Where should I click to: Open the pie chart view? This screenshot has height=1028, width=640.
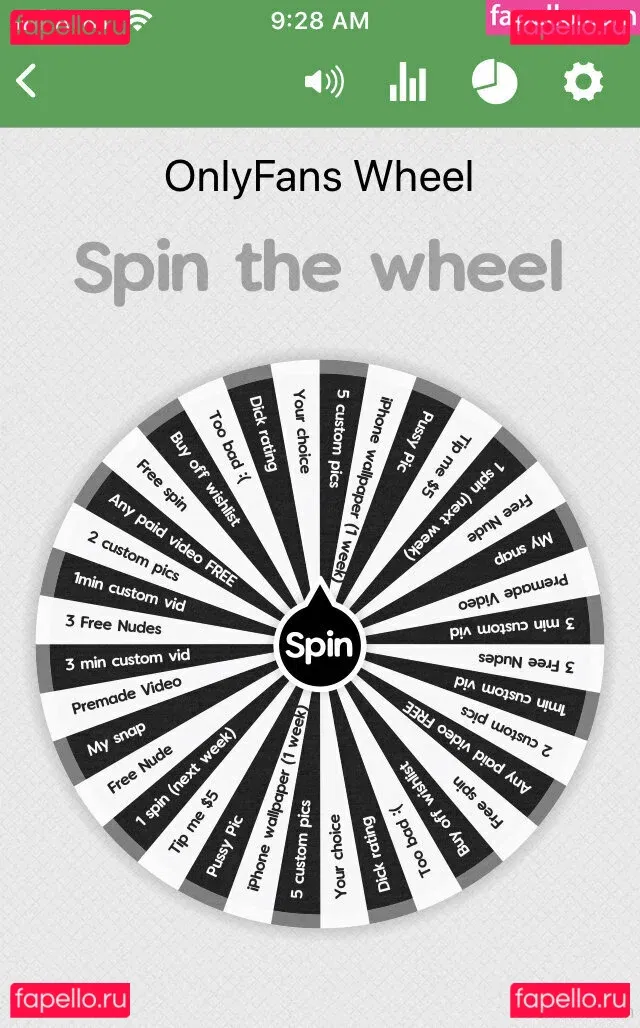pyautogui.click(x=495, y=82)
